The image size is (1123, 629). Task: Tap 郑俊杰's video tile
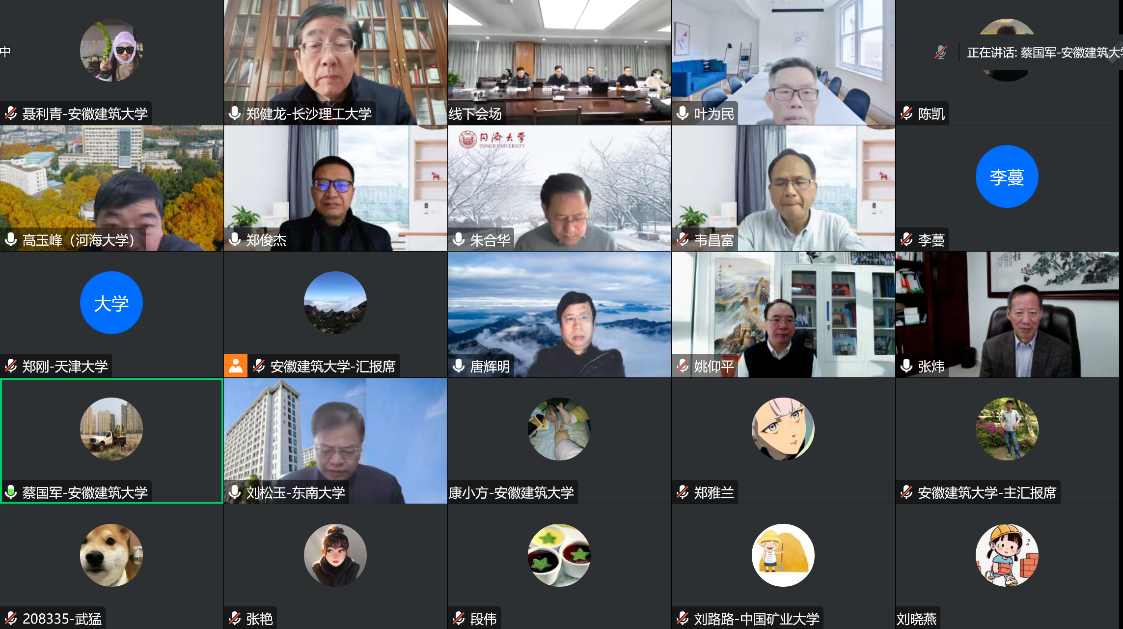tap(335, 188)
